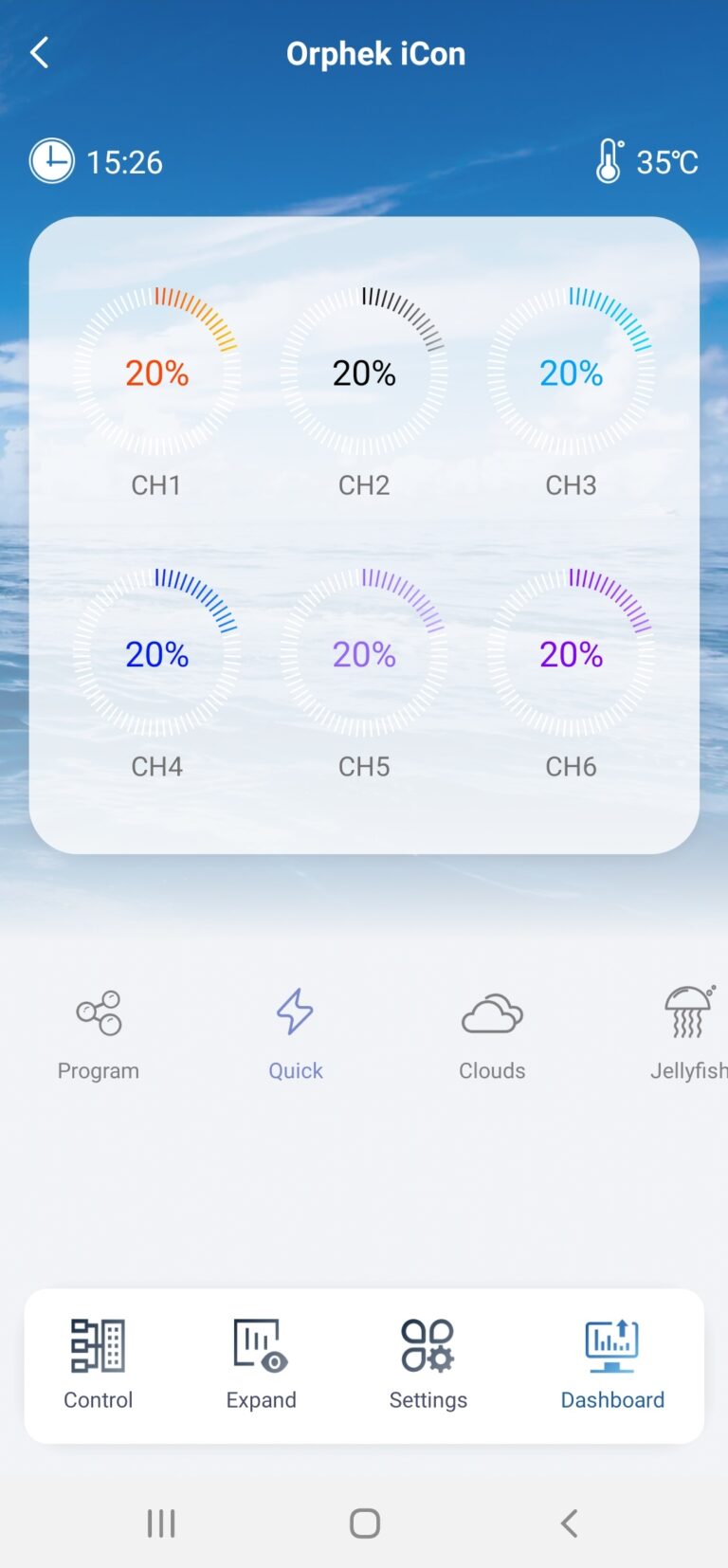Go to the home screen
Screen dimensions: 728x1568
point(365,1523)
